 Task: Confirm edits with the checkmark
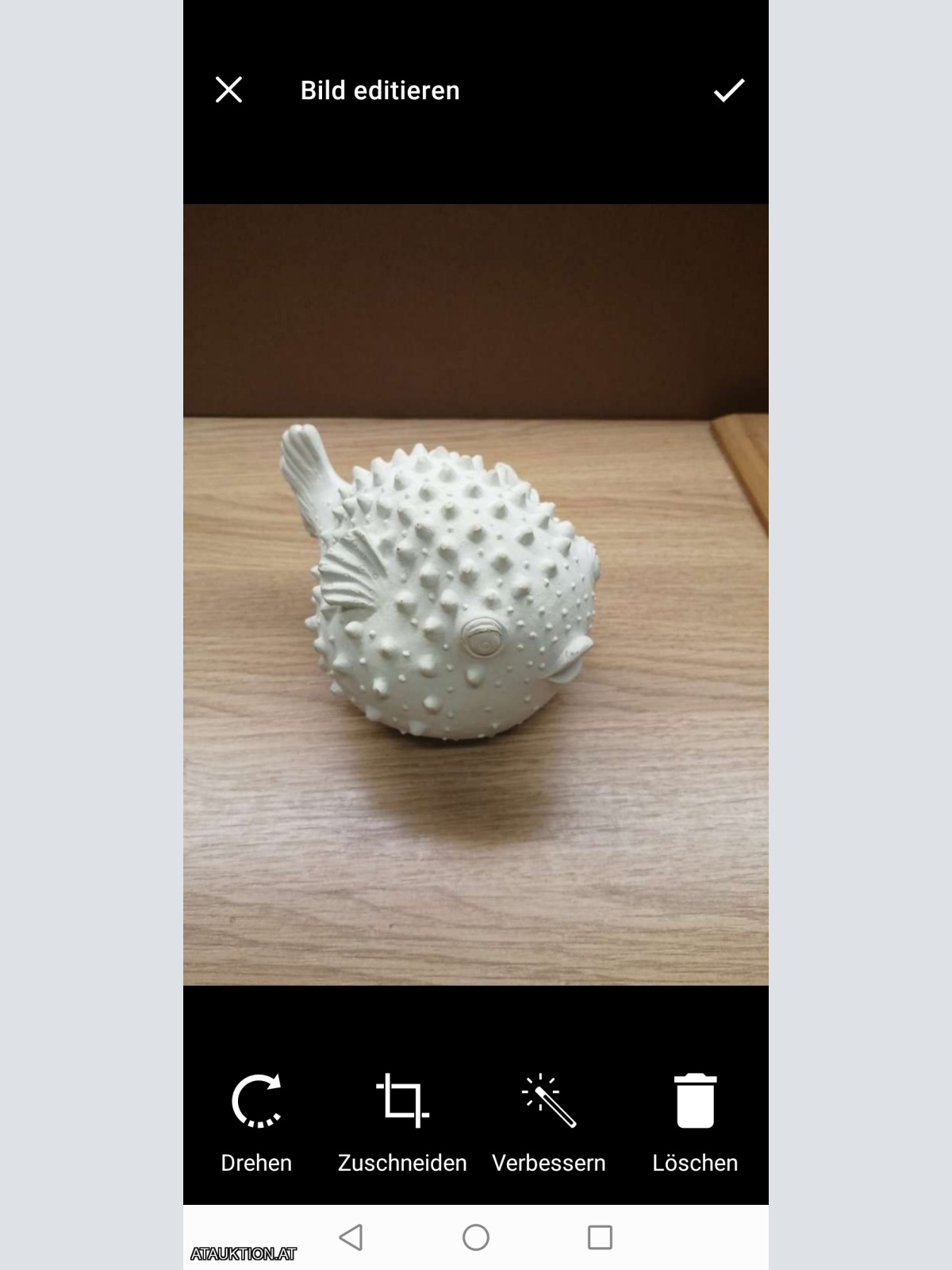click(x=728, y=90)
